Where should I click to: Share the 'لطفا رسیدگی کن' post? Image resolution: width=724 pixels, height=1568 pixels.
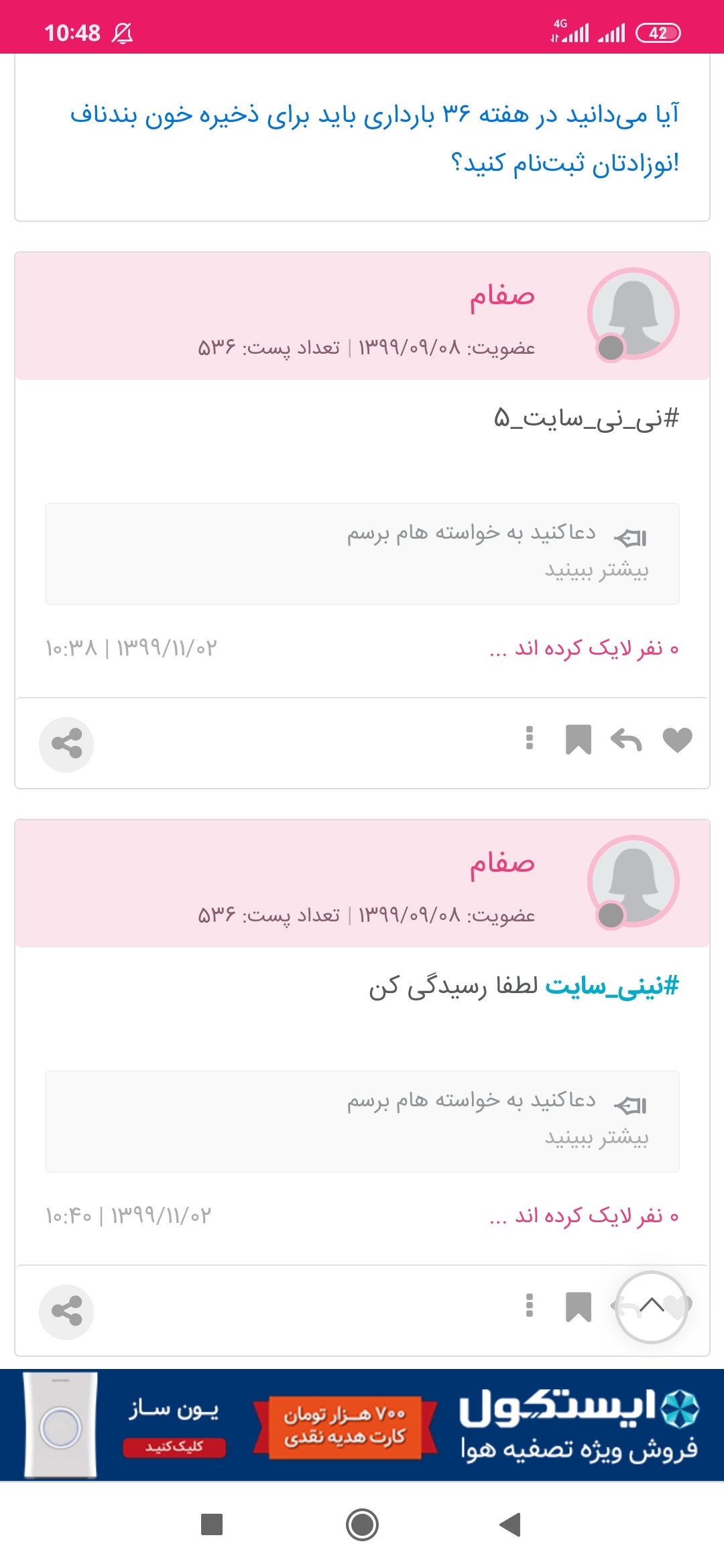66,1311
